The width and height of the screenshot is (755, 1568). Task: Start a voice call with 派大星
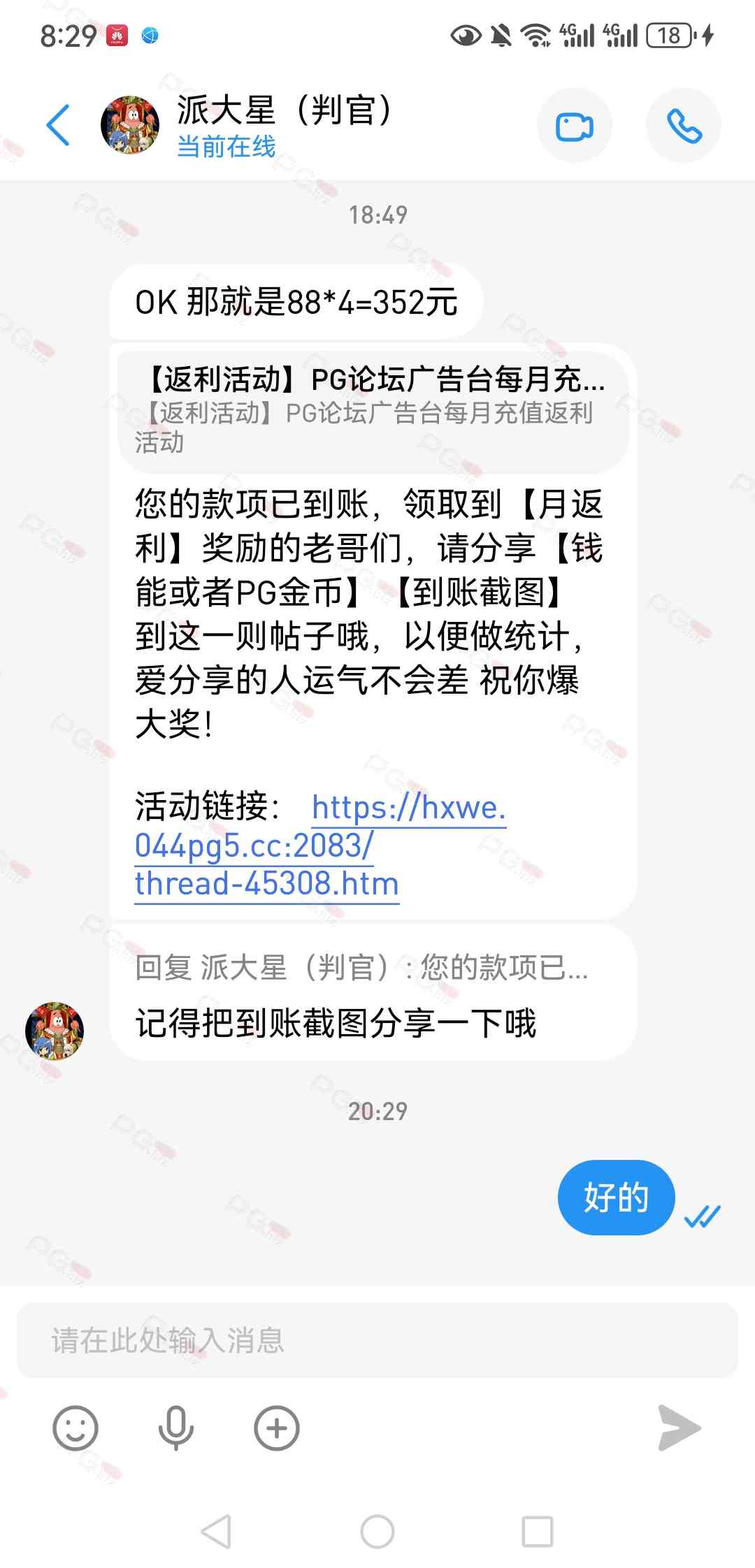pos(683,126)
